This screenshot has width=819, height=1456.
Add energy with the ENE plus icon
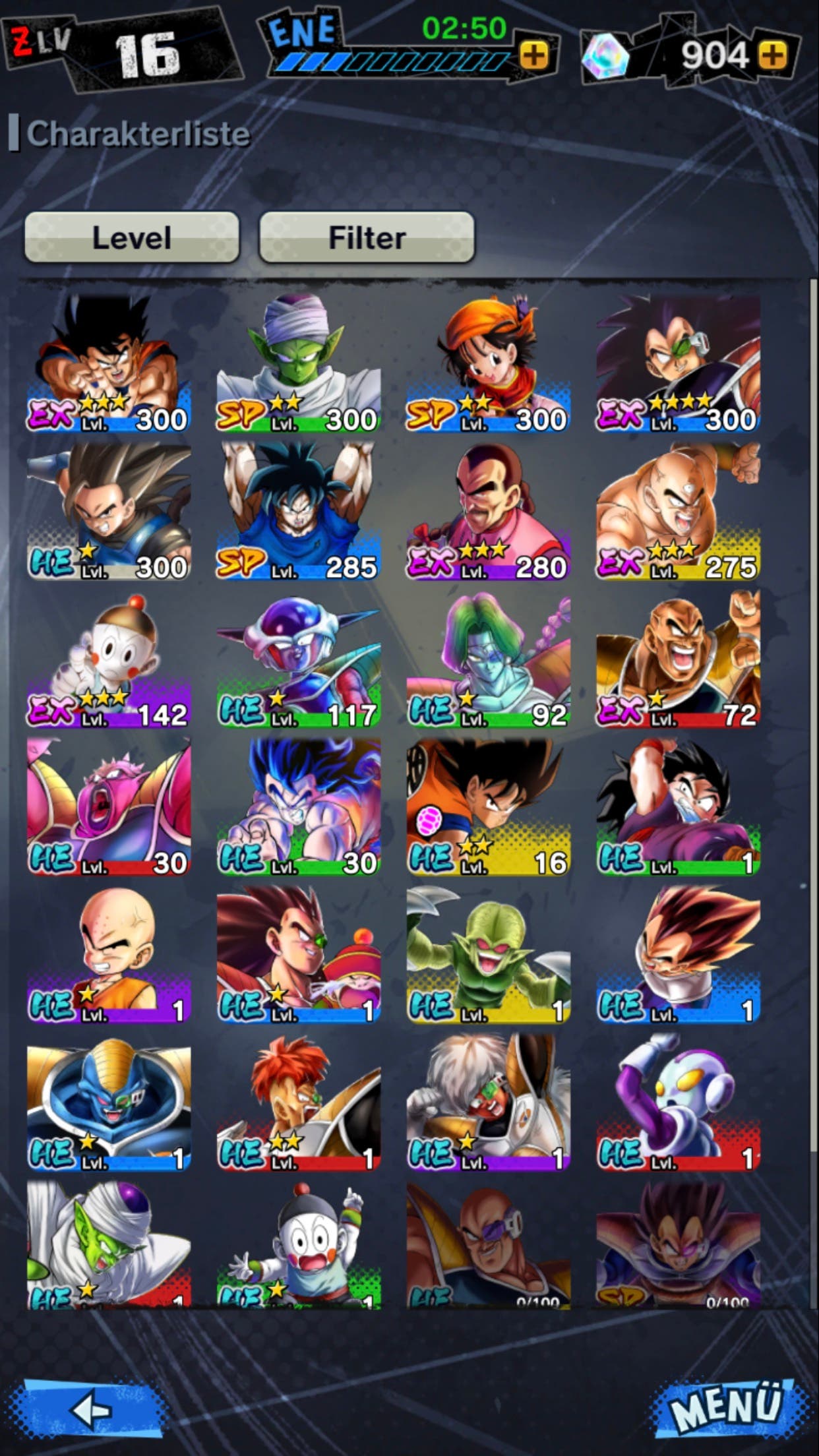point(534,55)
